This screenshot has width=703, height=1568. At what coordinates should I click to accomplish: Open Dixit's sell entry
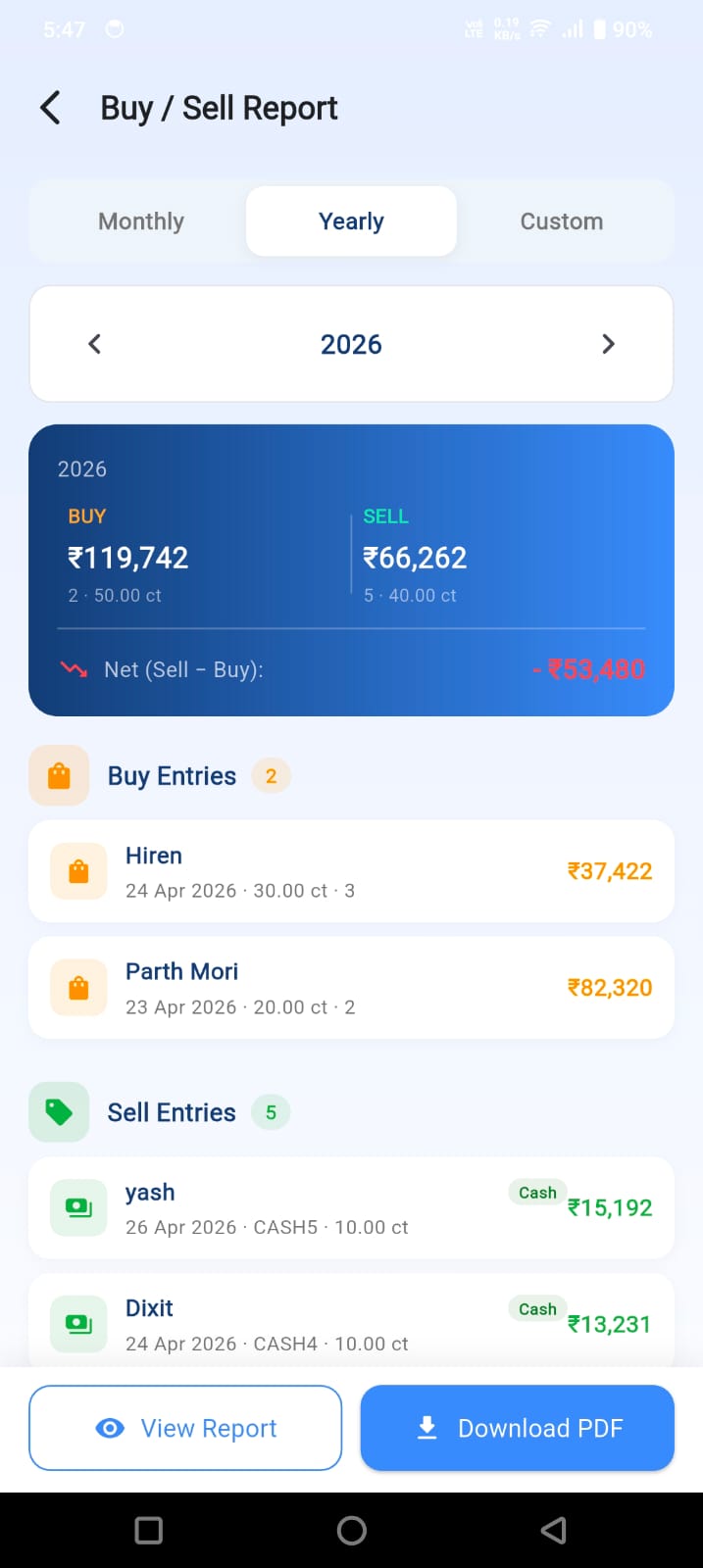(x=351, y=1321)
